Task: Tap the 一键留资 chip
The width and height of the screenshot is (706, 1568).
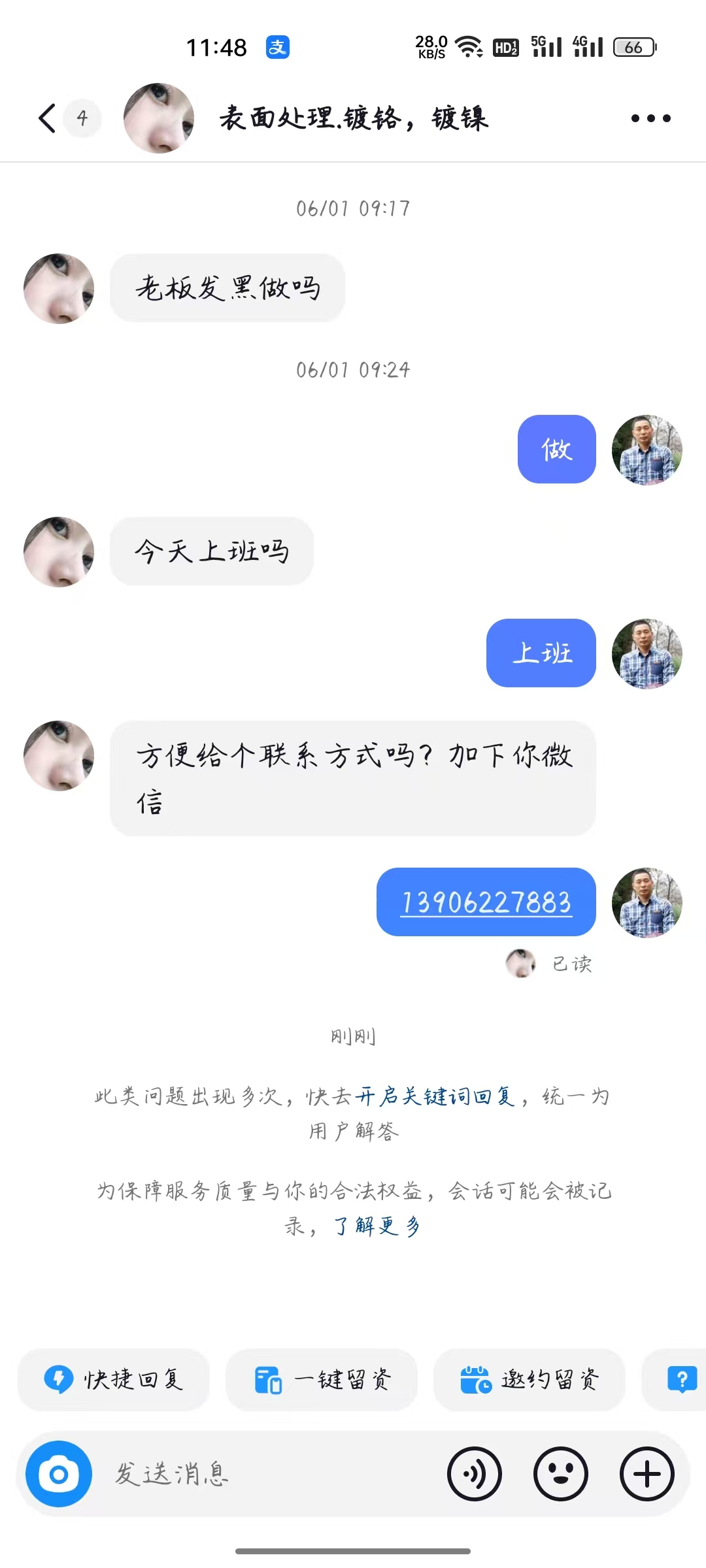Action: pos(322,1379)
